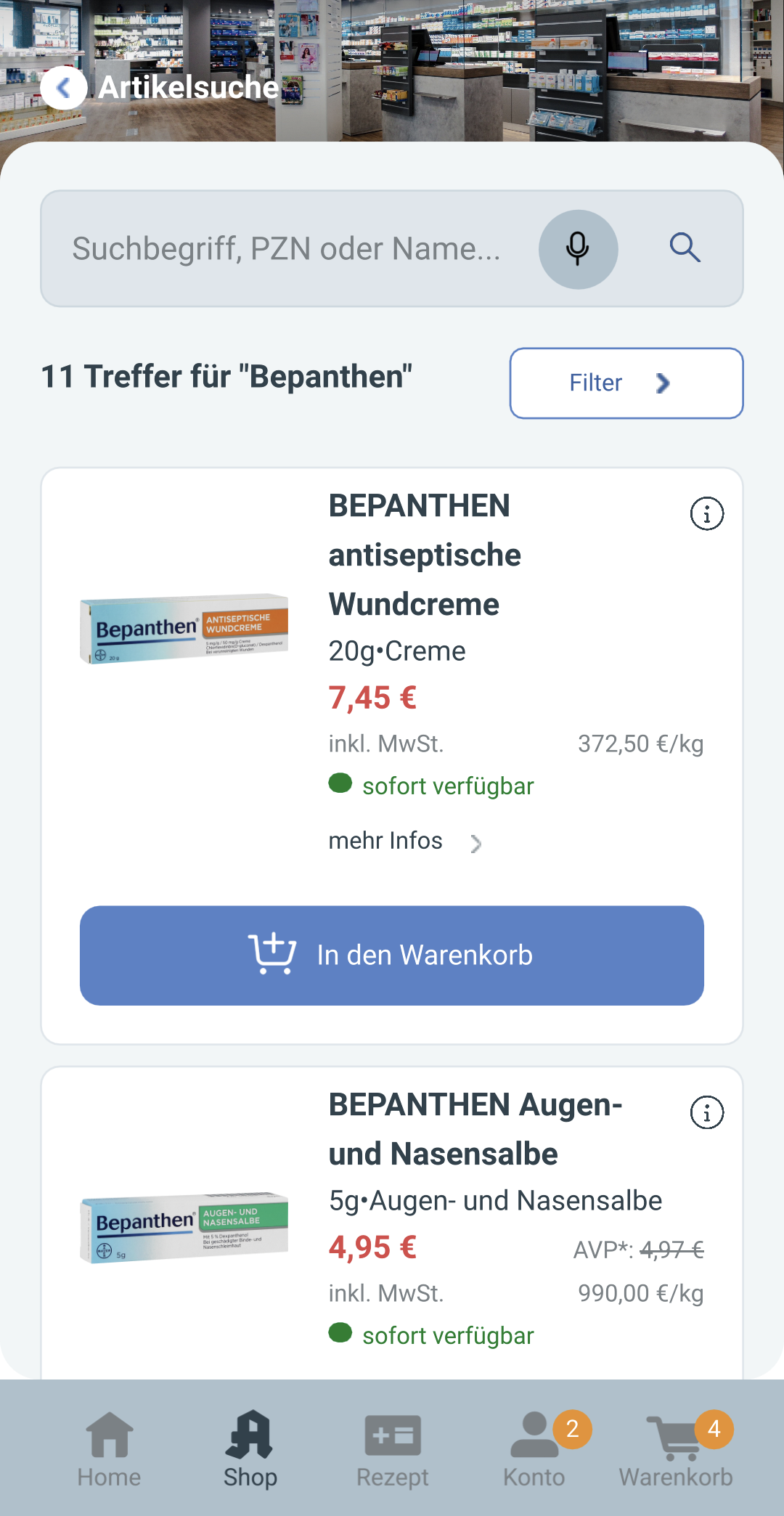Switch to the Home tab
784x1516 pixels.
[x=109, y=1449]
